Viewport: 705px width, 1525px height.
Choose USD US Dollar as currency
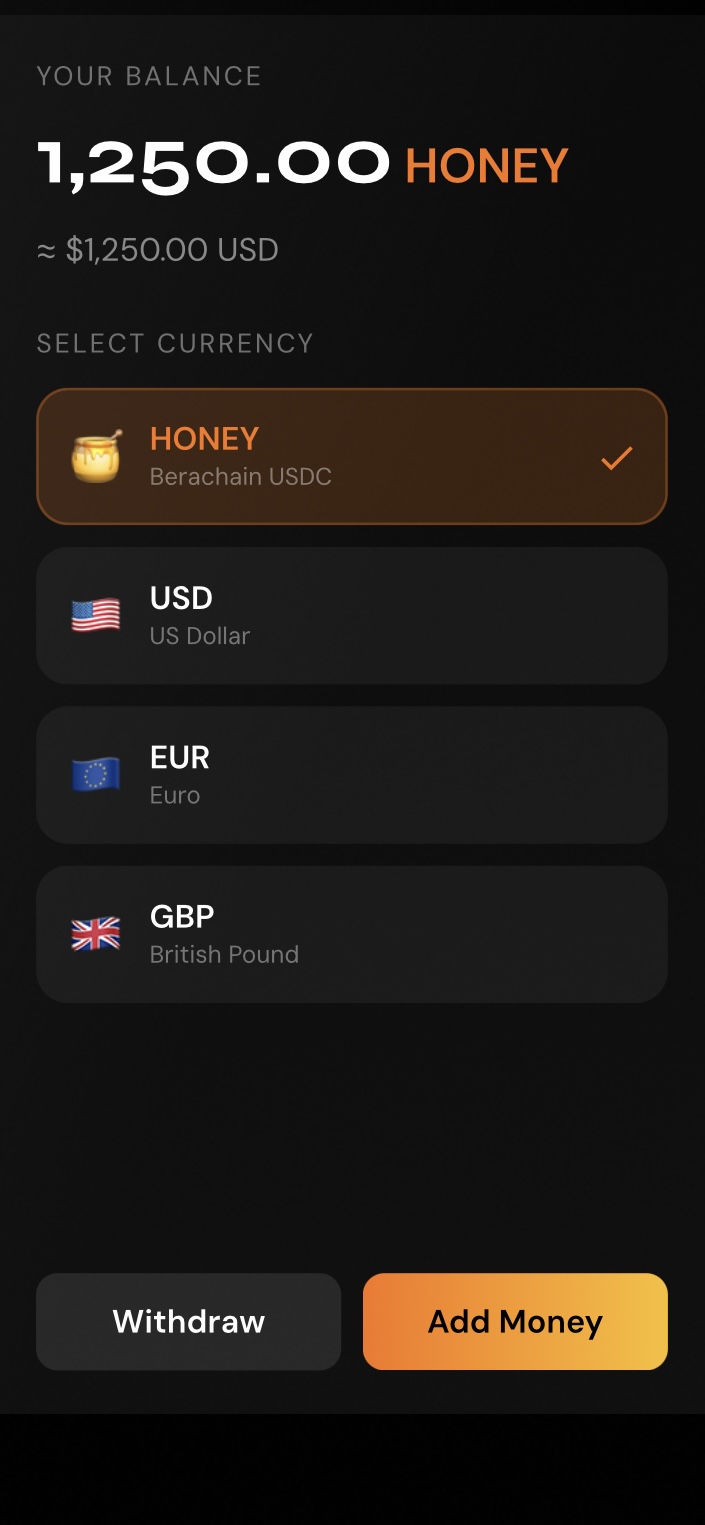[x=351, y=616]
